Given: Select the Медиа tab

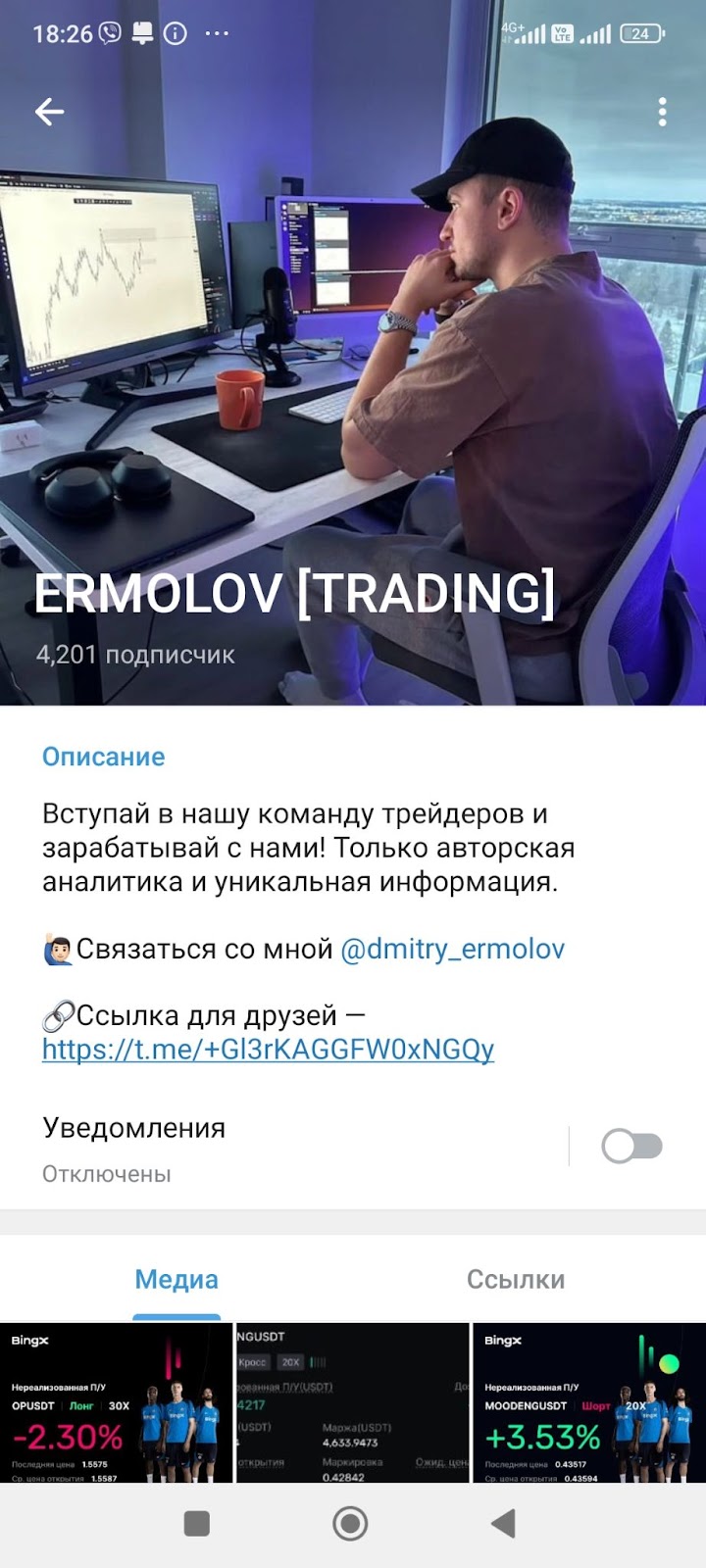Looking at the screenshot, I should 177,1280.
